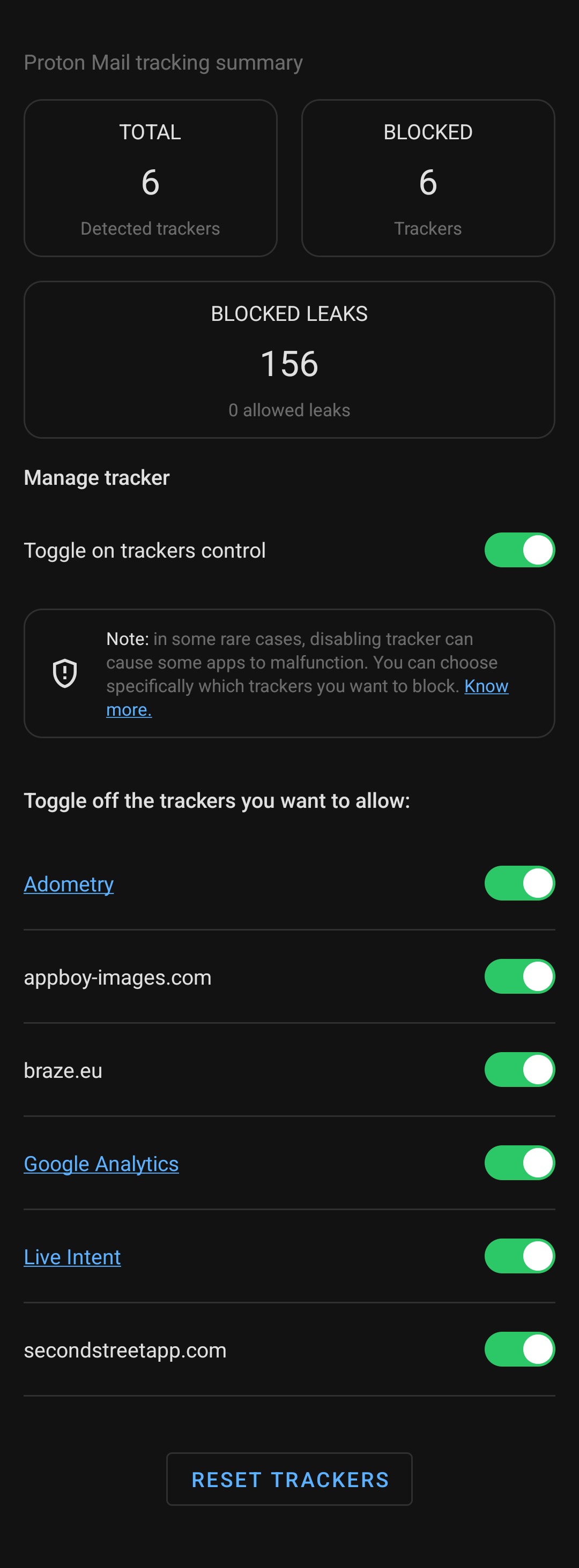Click the shield warning icon in the note box
The width and height of the screenshot is (579, 1568).
click(64, 673)
